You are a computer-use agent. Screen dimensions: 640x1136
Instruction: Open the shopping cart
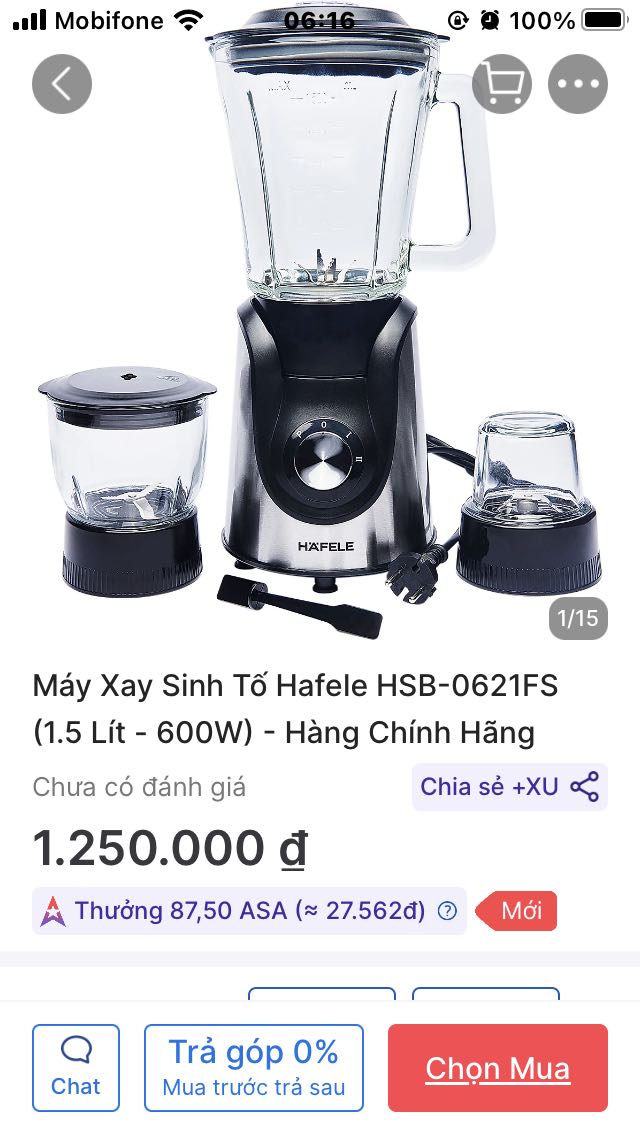coord(502,84)
